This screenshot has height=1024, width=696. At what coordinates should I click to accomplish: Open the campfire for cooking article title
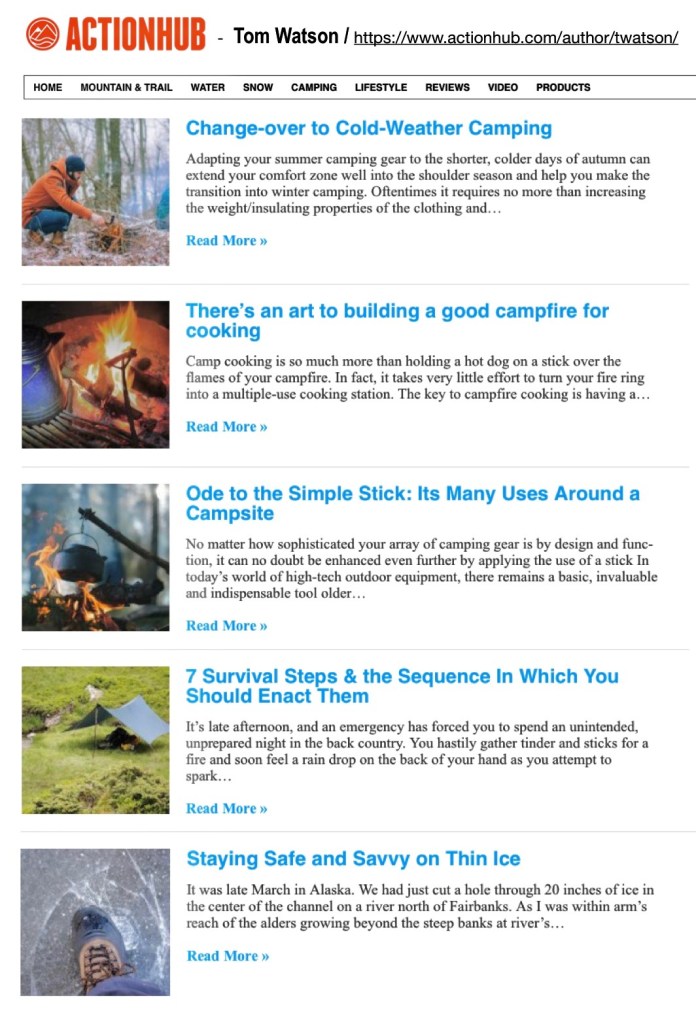(397, 320)
